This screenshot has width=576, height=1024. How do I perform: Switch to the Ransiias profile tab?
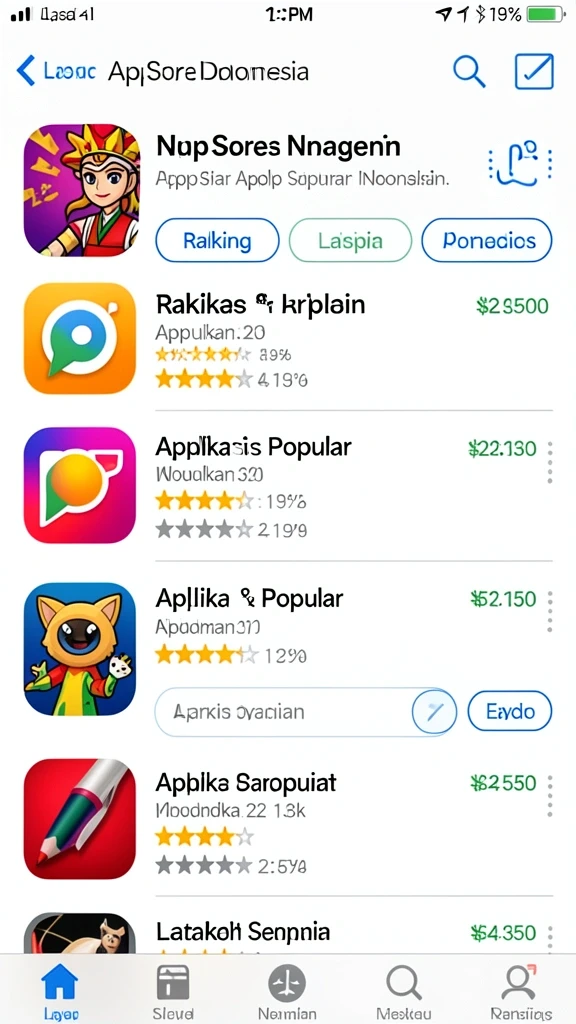click(520, 989)
